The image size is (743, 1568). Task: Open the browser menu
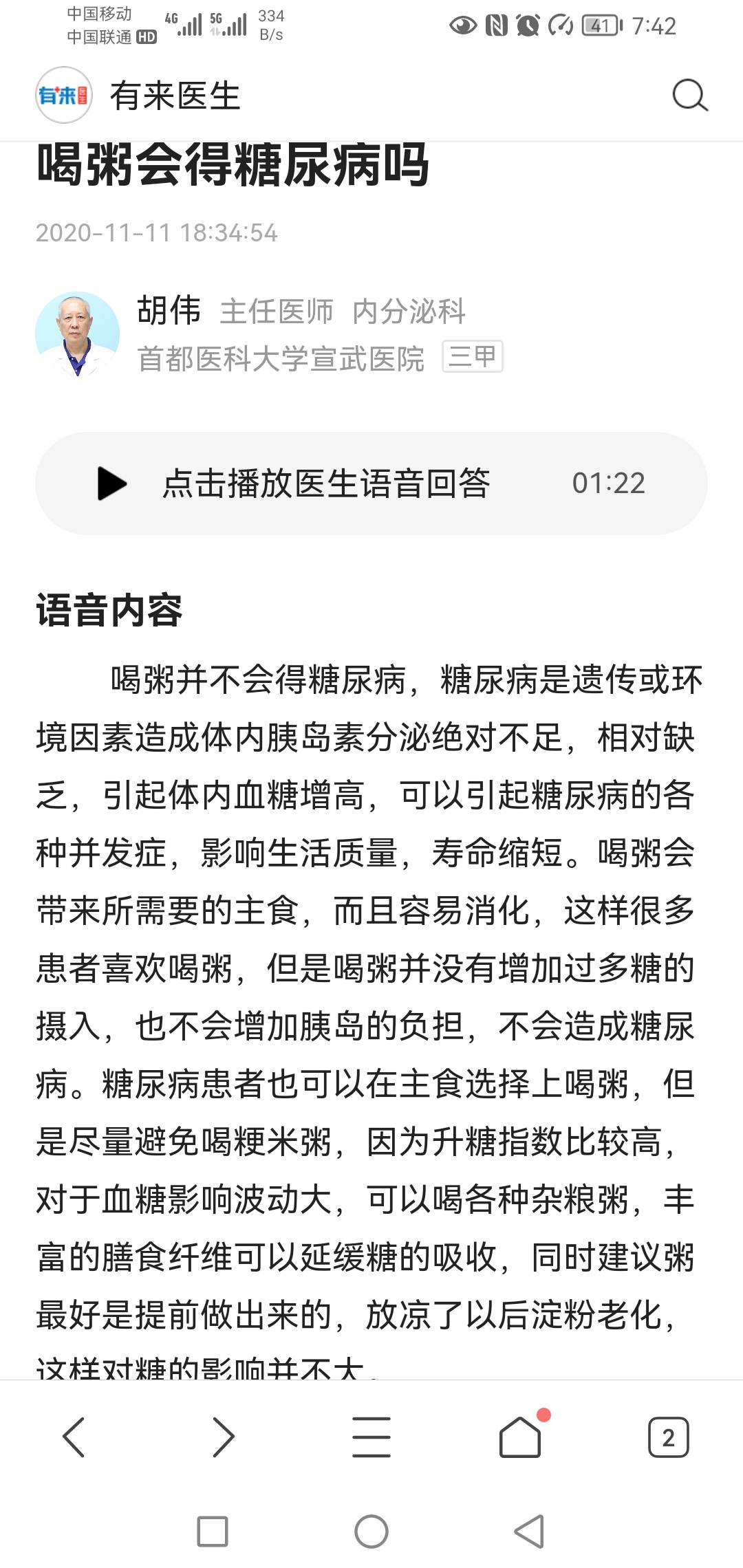tap(371, 1437)
